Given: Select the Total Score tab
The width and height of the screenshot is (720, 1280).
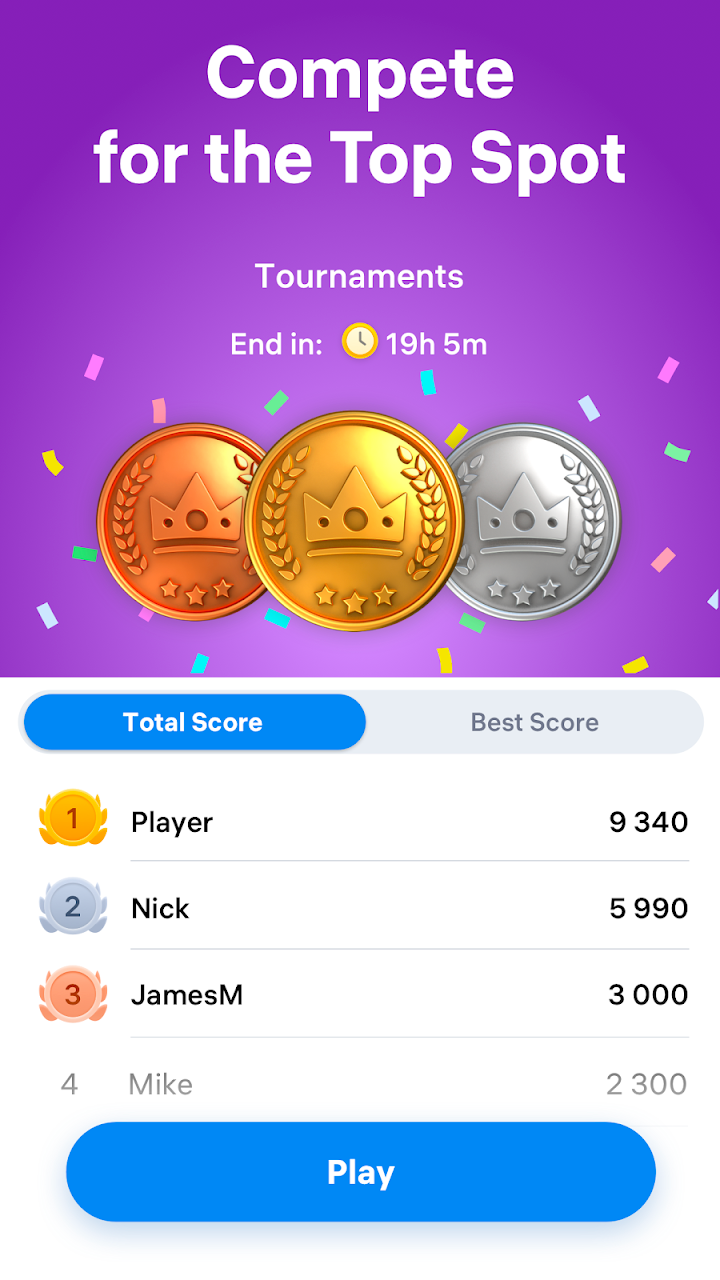Looking at the screenshot, I should [x=193, y=722].
